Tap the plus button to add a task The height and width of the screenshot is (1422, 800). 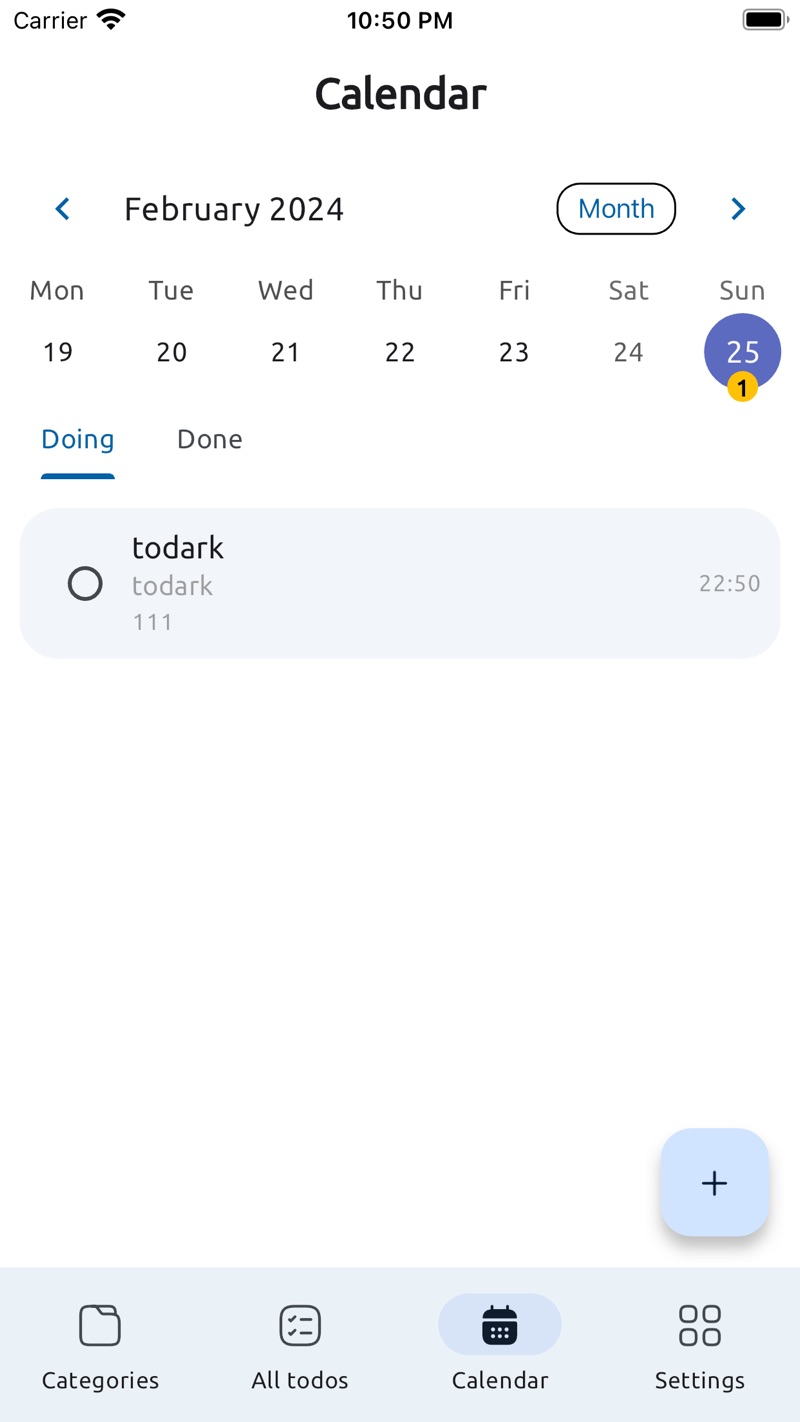(x=714, y=1182)
